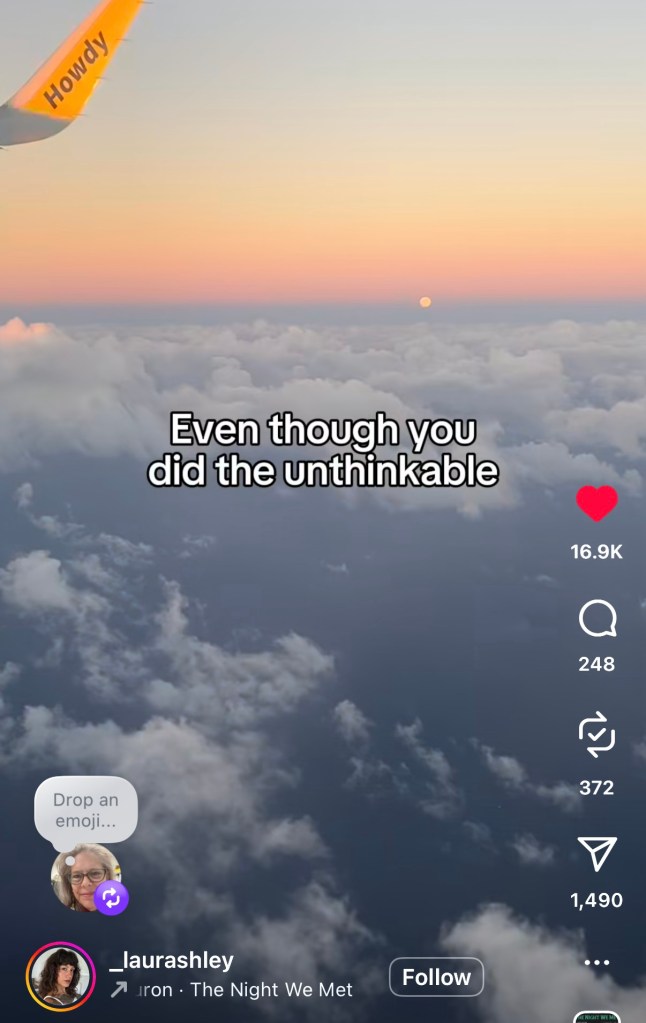
Task: Open _laurashley's profile picture
Action: [x=60, y=976]
